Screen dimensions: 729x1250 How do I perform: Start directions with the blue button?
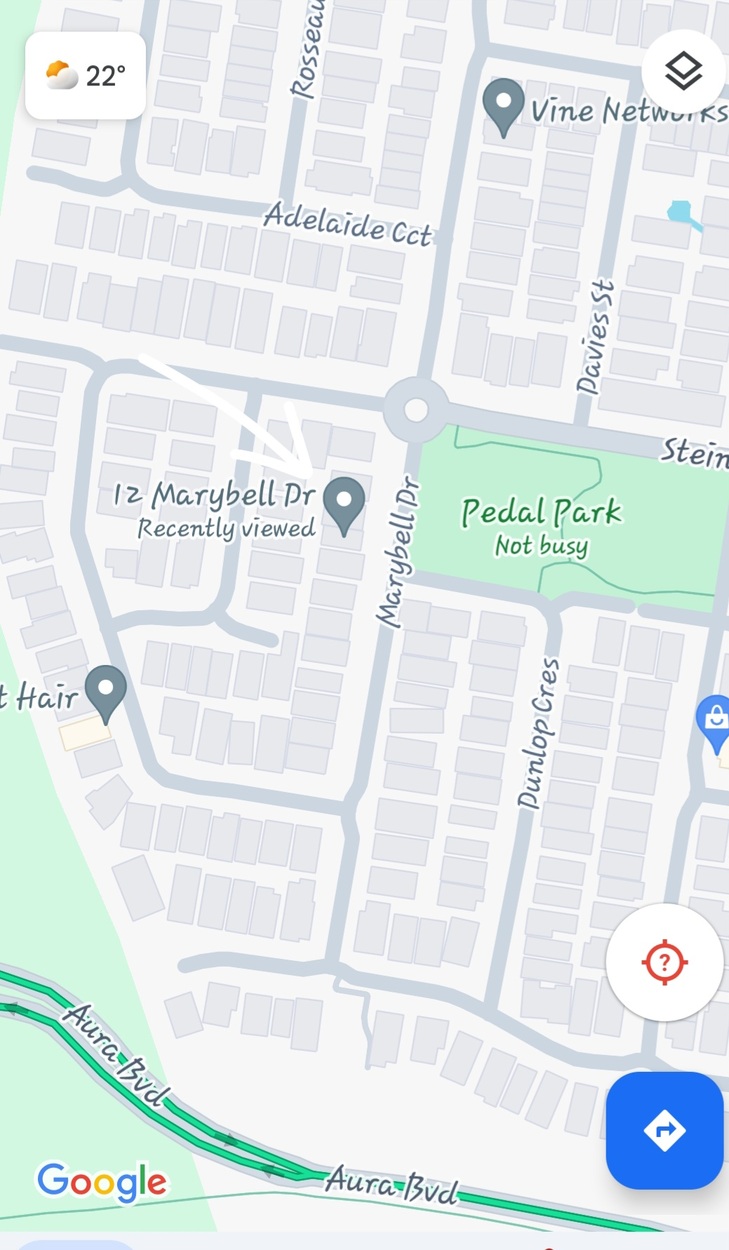pyautogui.click(x=664, y=1130)
